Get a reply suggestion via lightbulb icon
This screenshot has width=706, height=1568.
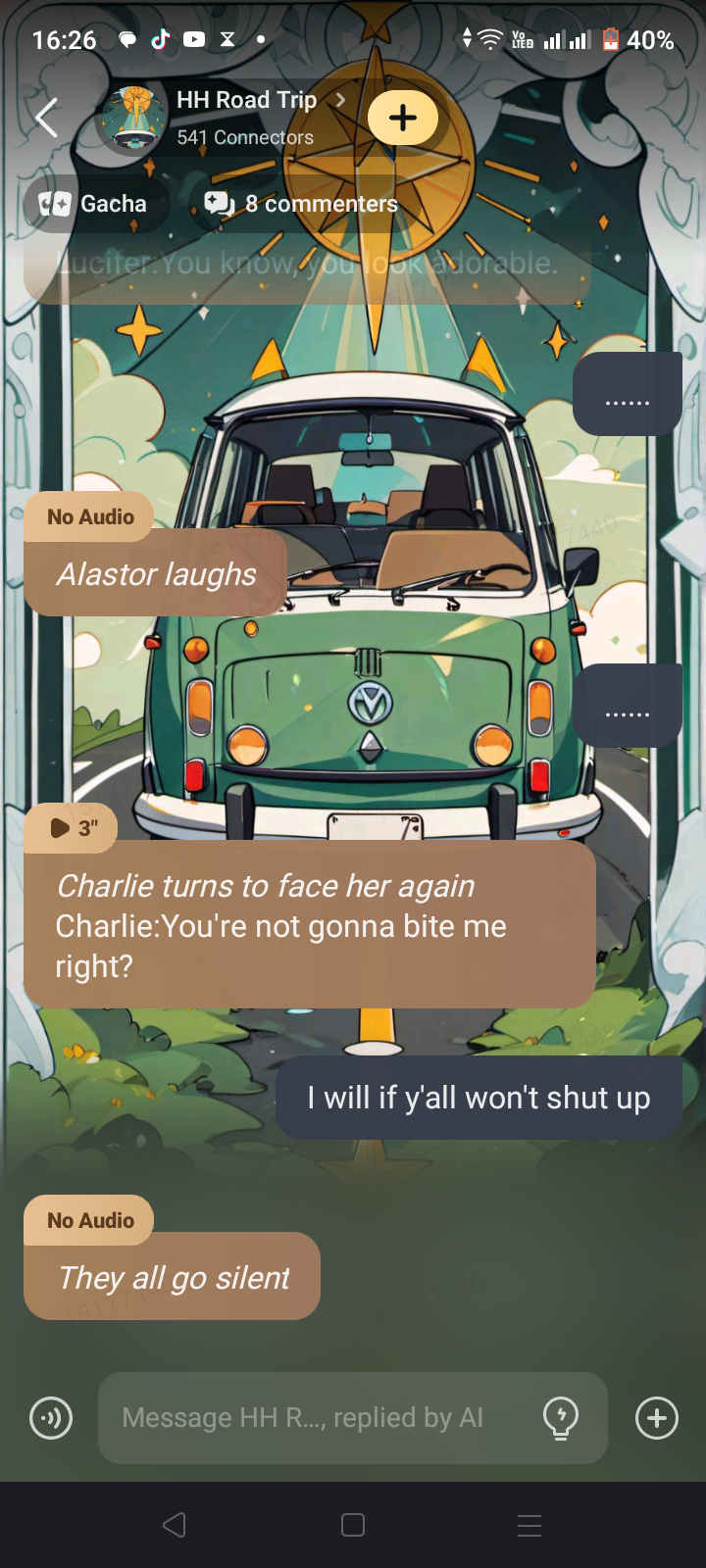pyautogui.click(x=561, y=1418)
